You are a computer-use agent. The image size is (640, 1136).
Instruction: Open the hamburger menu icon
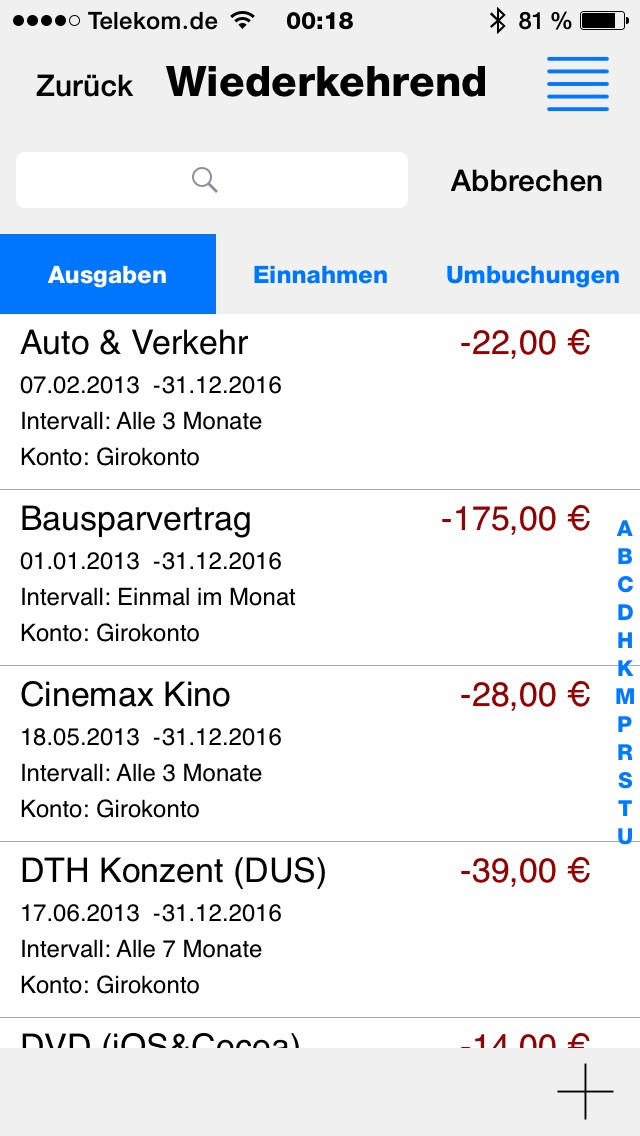(578, 84)
